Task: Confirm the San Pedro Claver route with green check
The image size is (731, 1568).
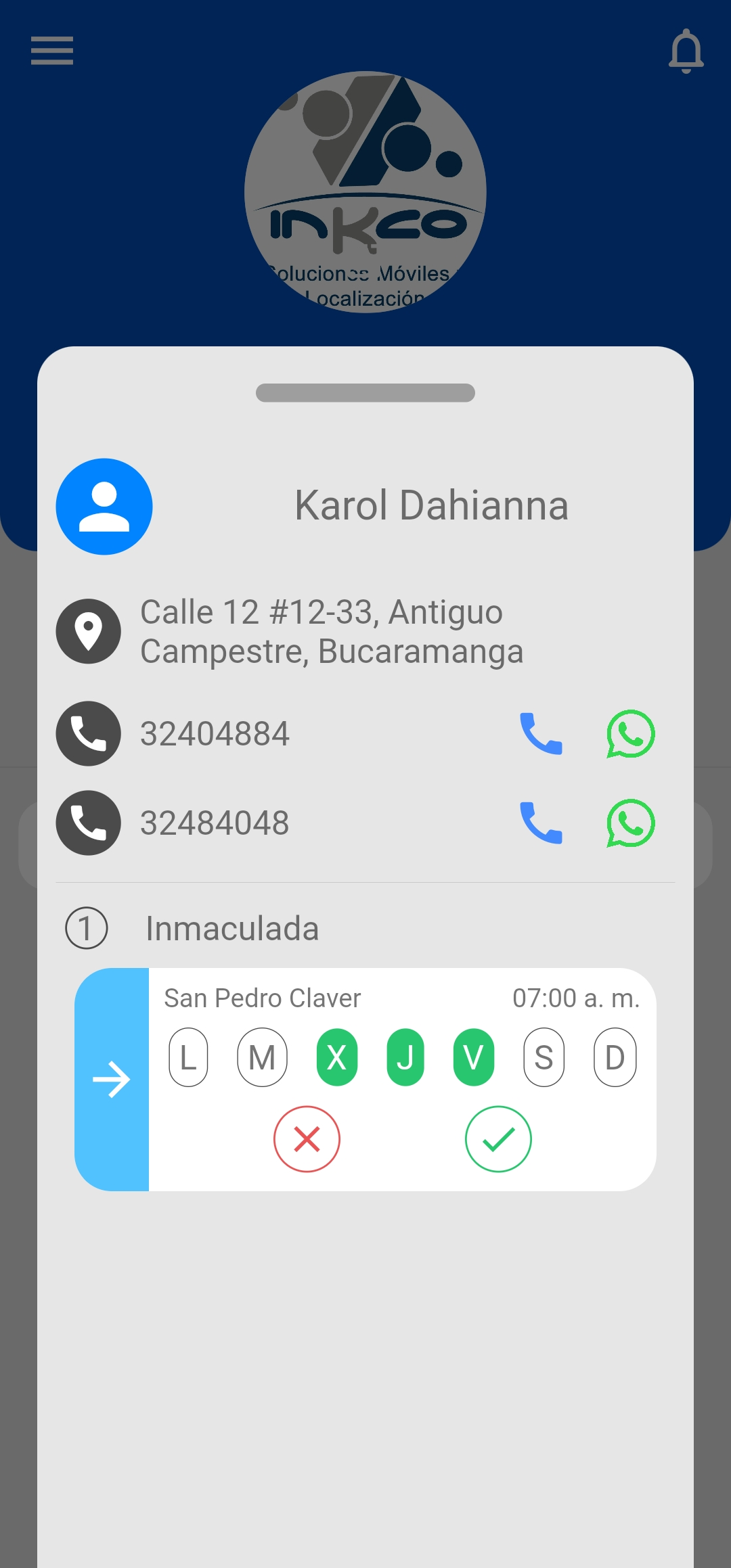Action: point(498,1139)
